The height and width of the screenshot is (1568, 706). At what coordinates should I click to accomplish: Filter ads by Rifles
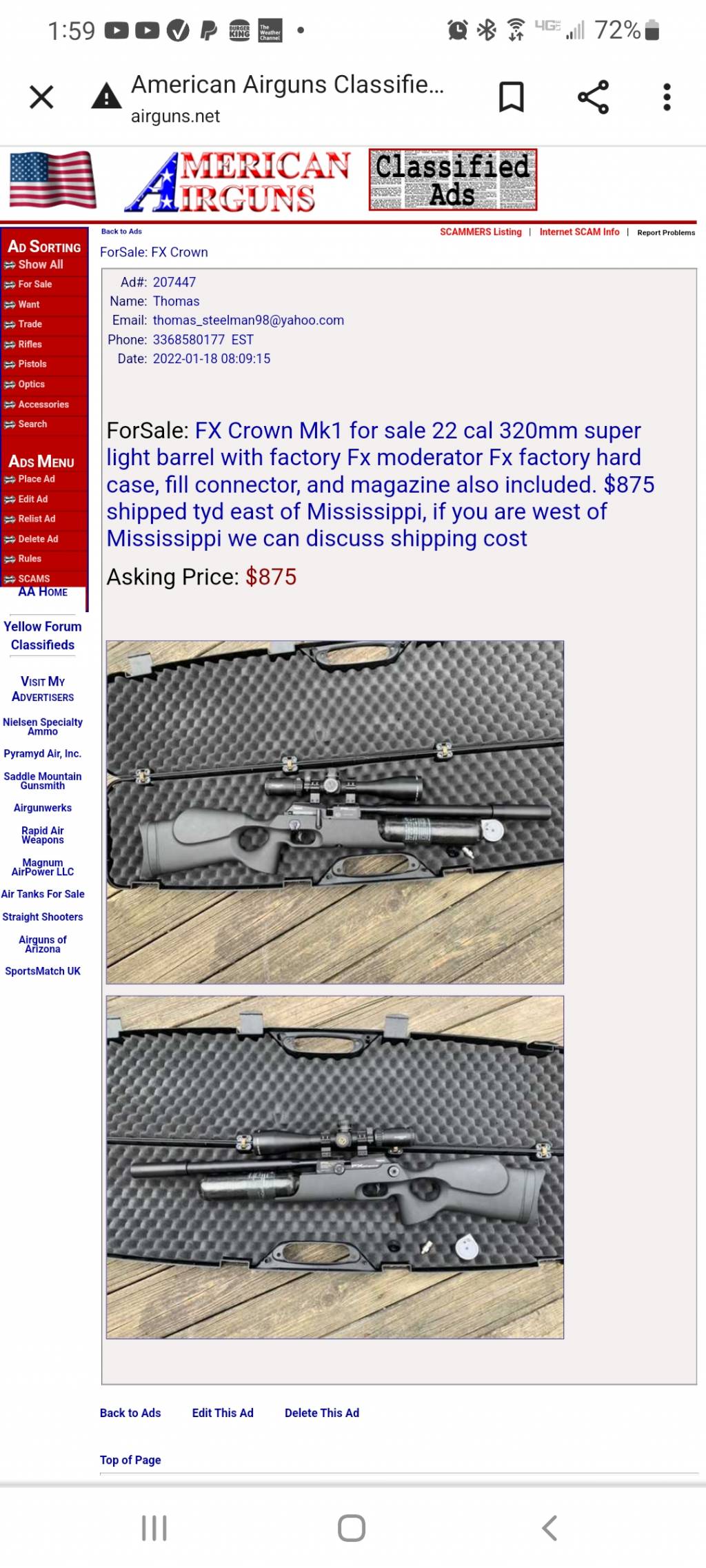click(x=30, y=344)
